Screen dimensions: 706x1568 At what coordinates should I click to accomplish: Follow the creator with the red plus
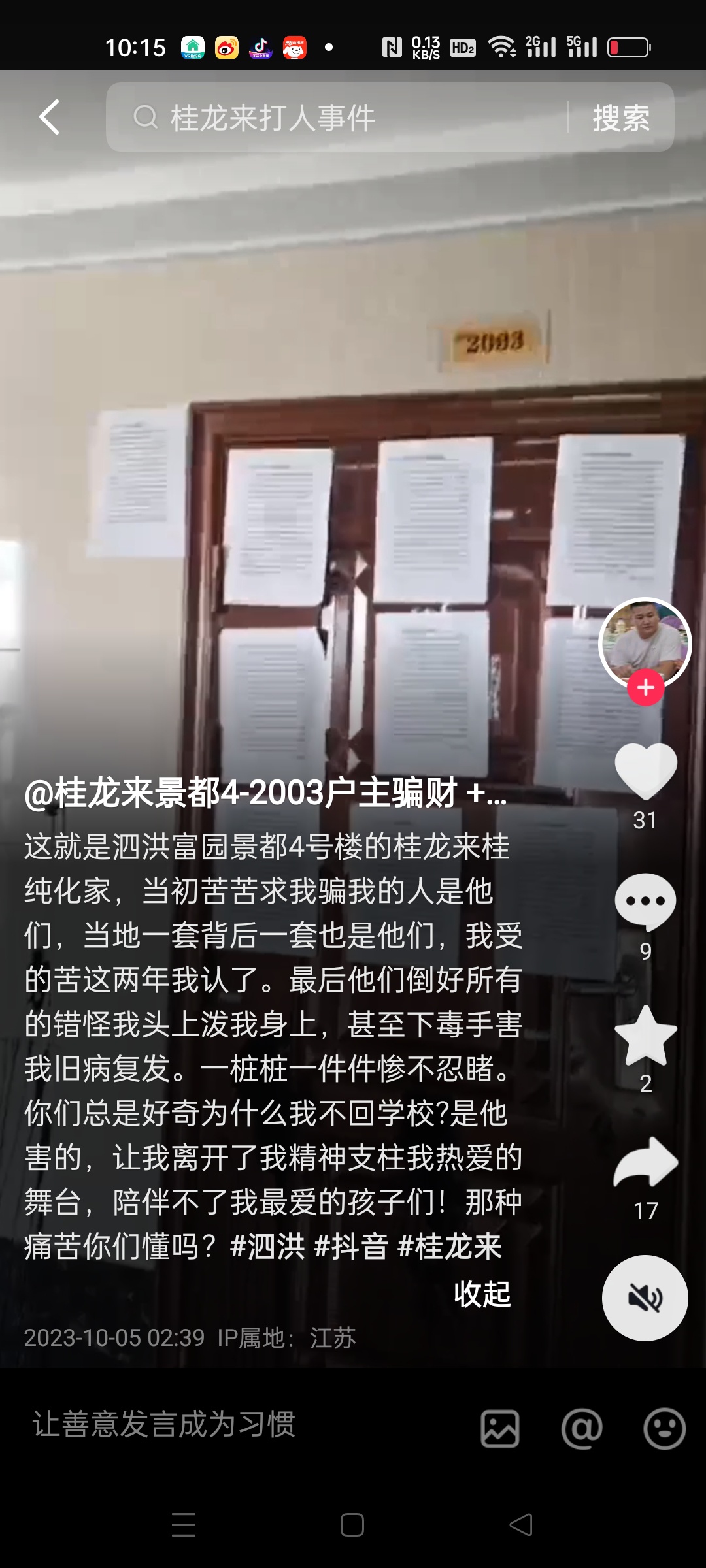coord(646,687)
